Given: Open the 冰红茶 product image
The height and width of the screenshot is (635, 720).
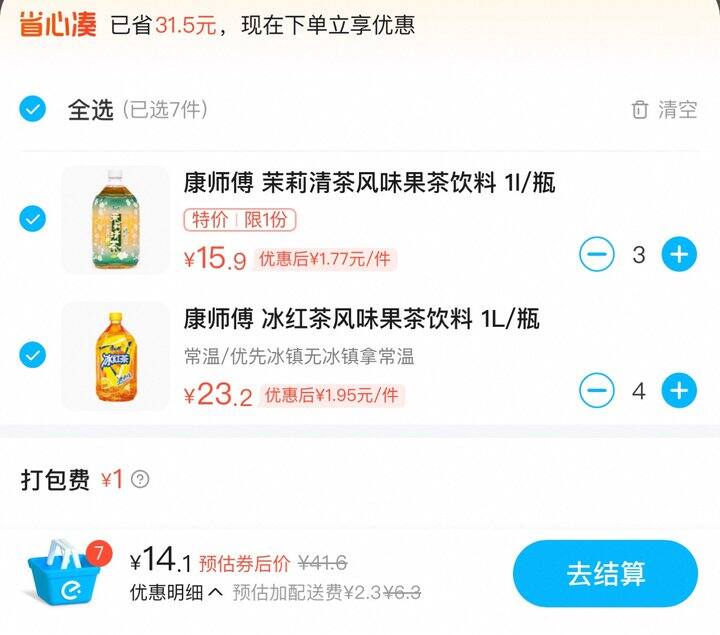Looking at the screenshot, I should [x=115, y=356].
